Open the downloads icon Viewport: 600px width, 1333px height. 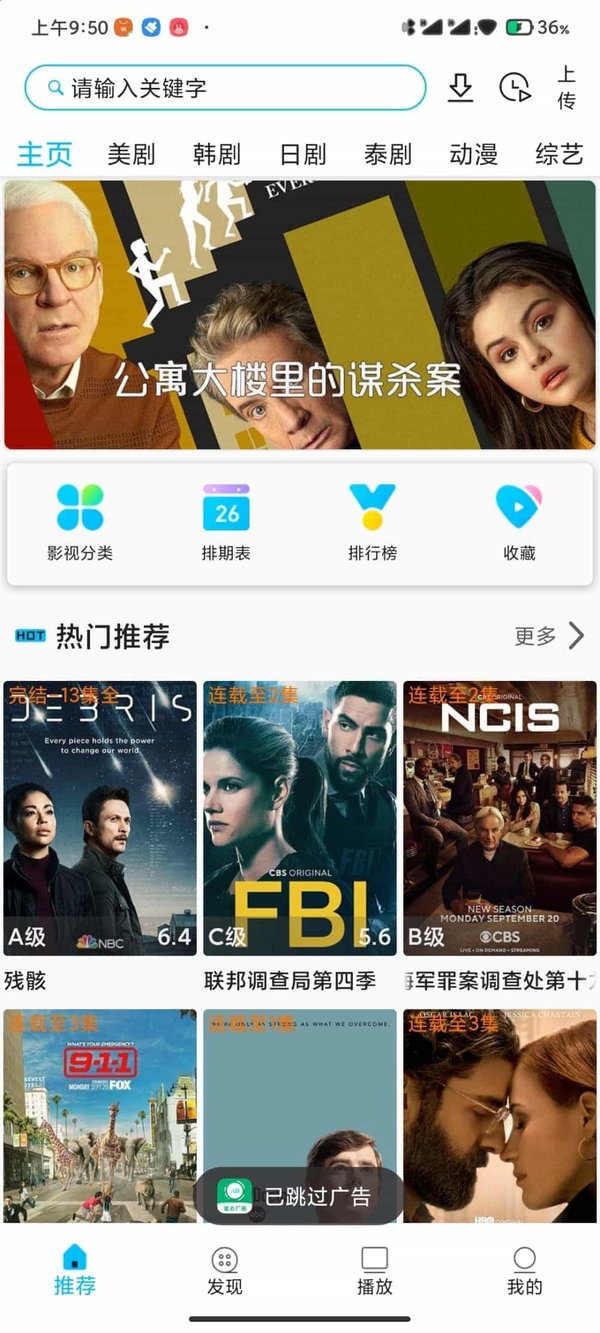[460, 88]
